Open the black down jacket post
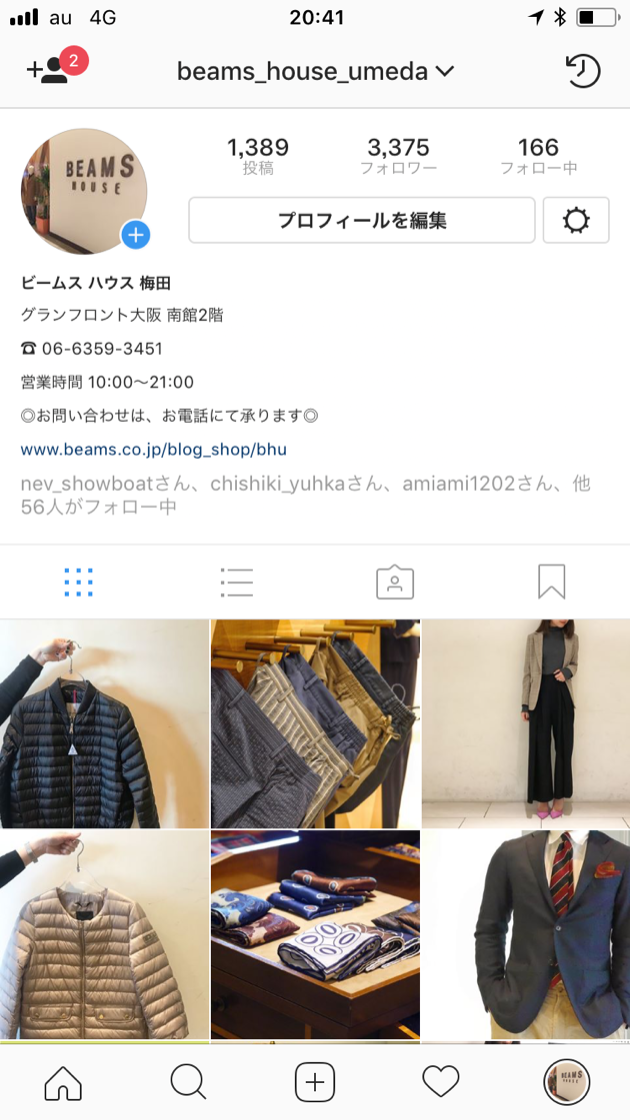Screen dimensions: 630x1120 (104, 723)
